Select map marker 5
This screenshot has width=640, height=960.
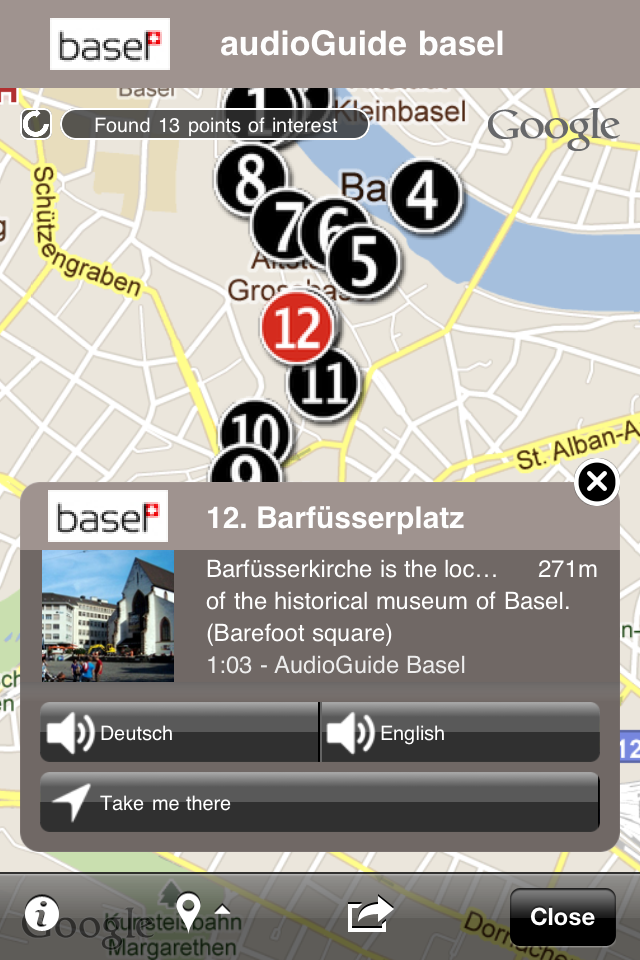pyautogui.click(x=364, y=261)
